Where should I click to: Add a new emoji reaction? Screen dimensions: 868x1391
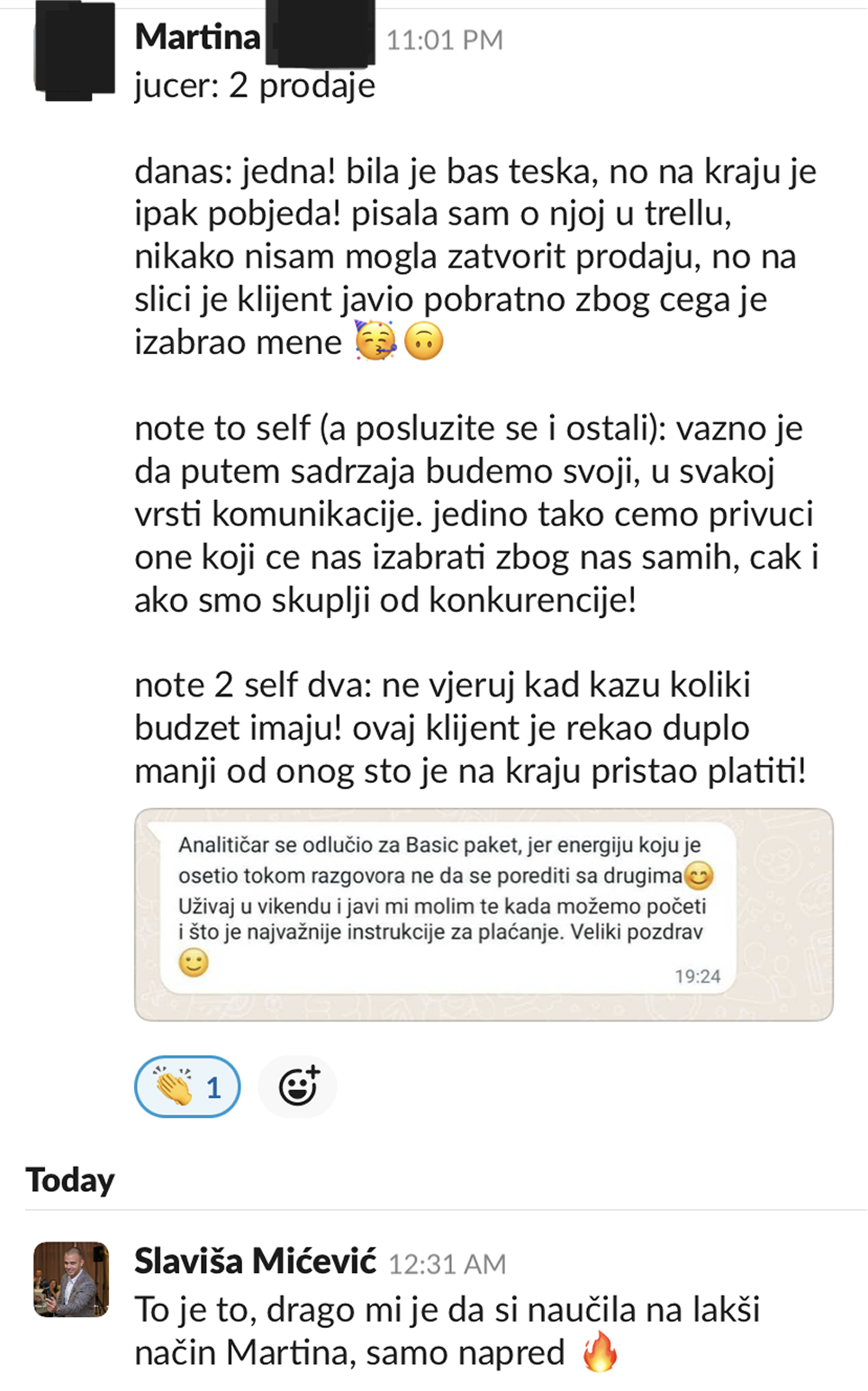(x=298, y=1086)
